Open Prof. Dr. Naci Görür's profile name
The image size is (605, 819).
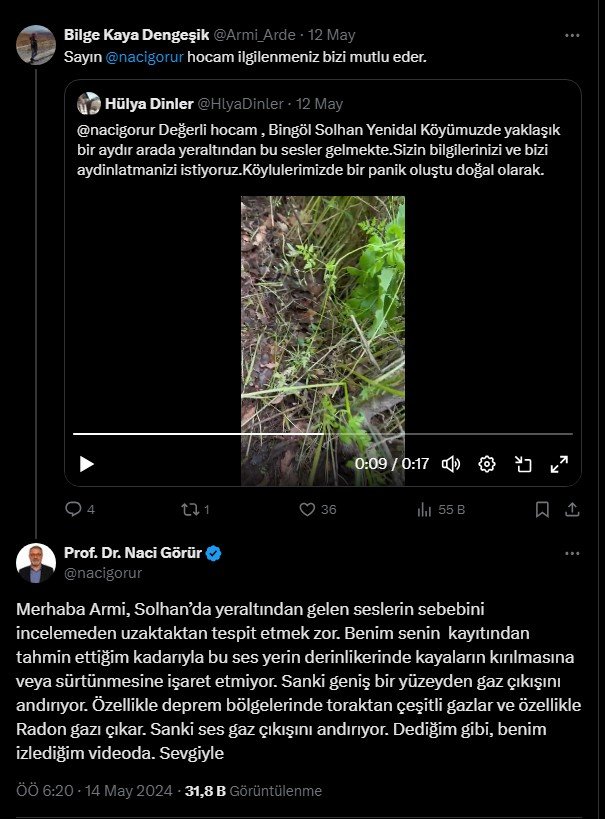[x=133, y=553]
